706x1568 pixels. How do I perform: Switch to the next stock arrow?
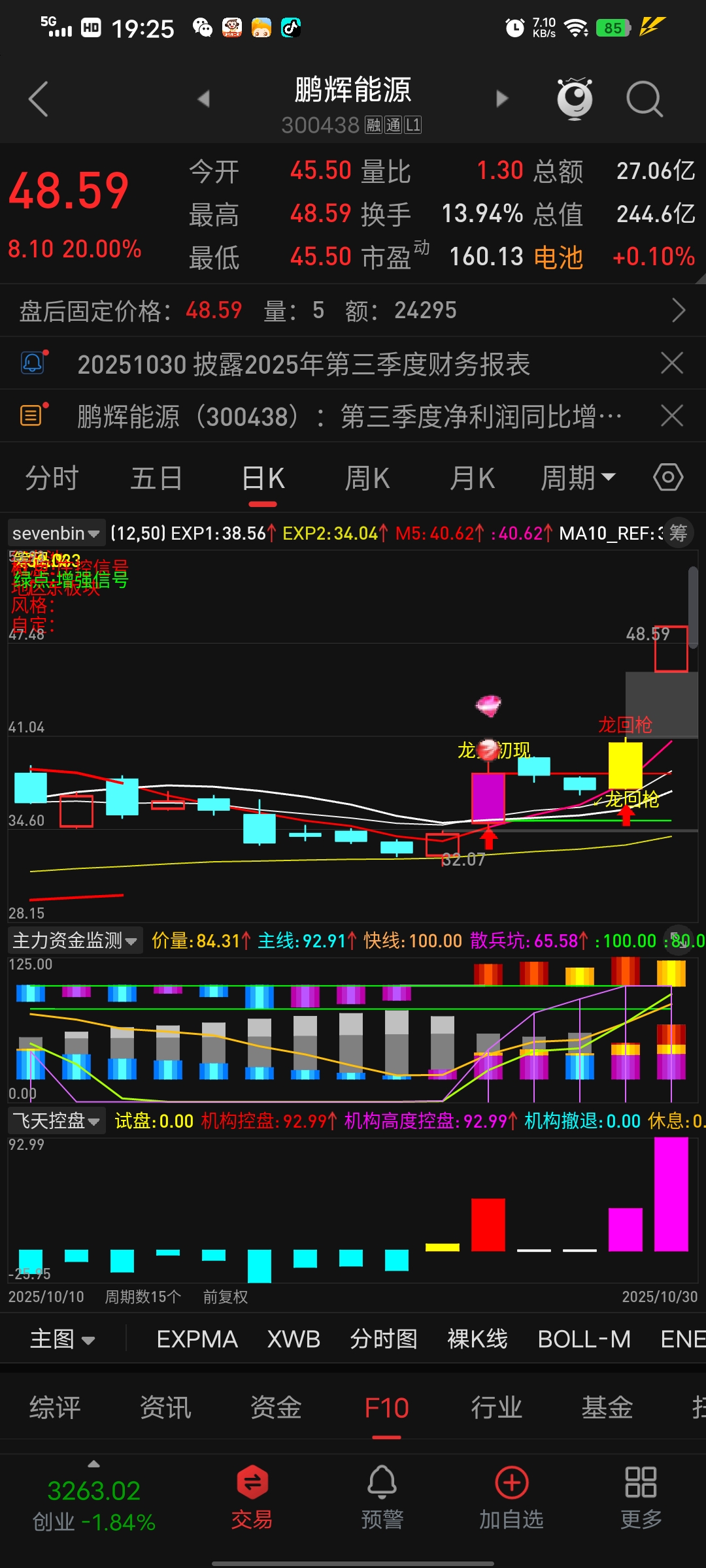coord(501,99)
